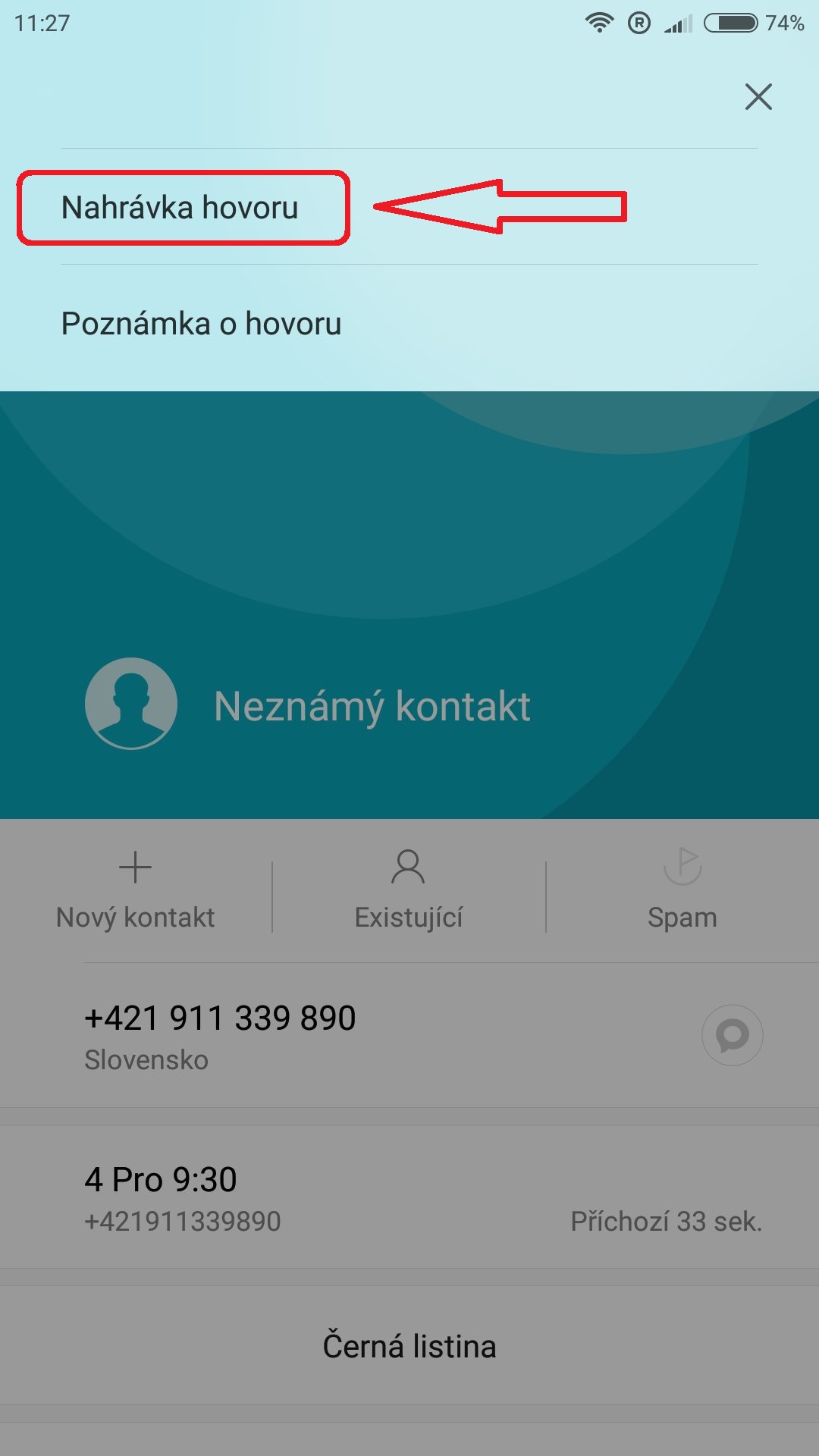Close the popup menu with X
Image resolution: width=819 pixels, height=1456 pixels.
point(758,97)
